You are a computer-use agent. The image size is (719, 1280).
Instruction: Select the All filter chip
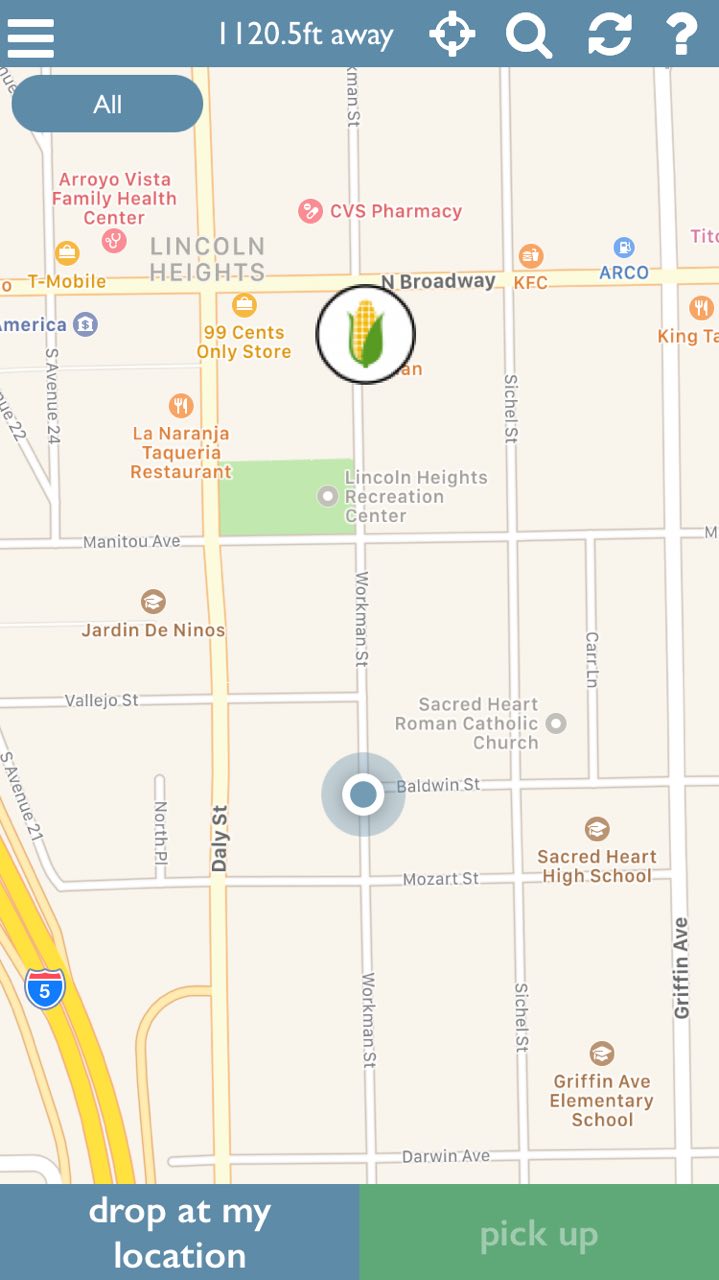107,104
